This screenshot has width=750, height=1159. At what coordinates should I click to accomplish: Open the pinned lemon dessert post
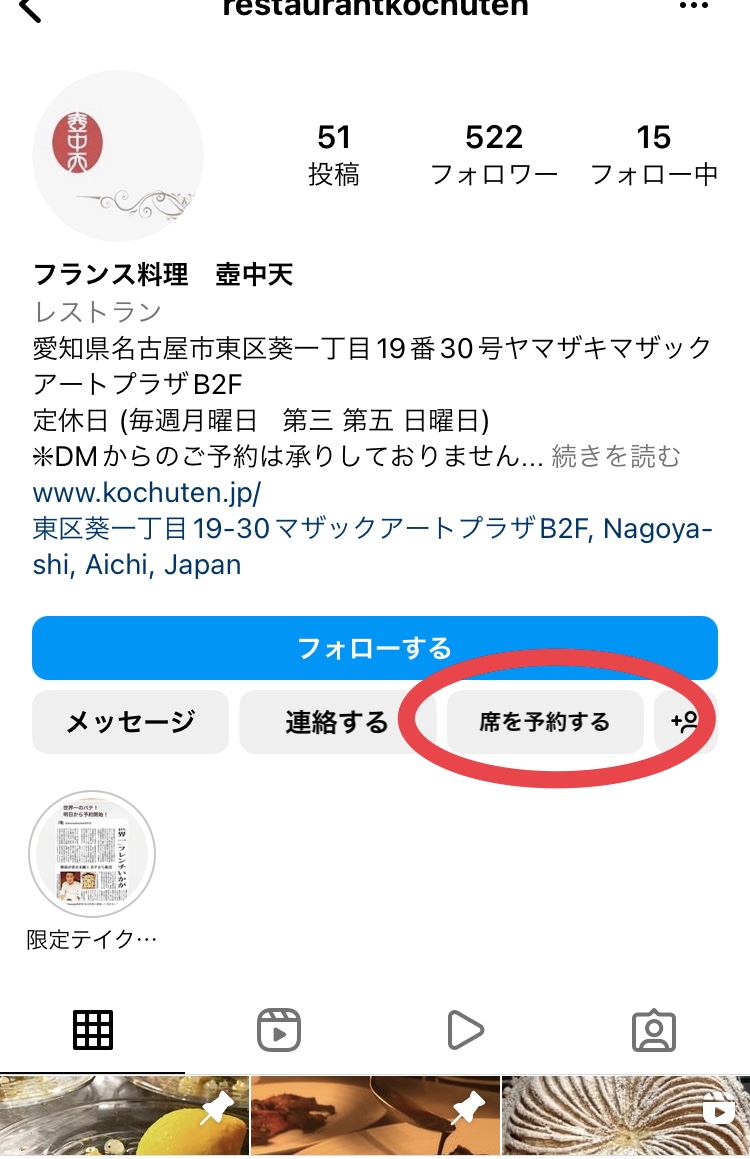(124, 1118)
